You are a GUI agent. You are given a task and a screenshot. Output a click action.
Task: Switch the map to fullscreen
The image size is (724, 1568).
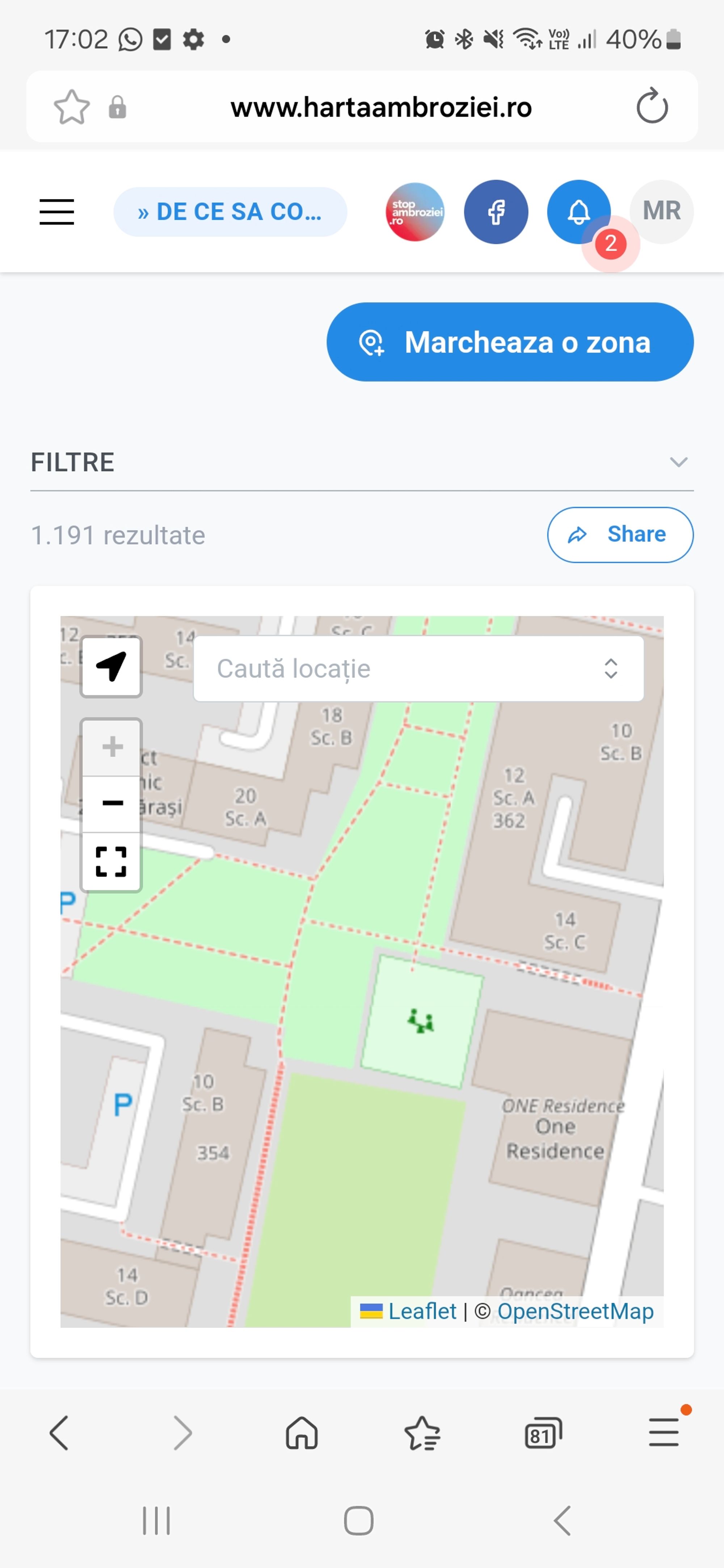click(x=111, y=861)
